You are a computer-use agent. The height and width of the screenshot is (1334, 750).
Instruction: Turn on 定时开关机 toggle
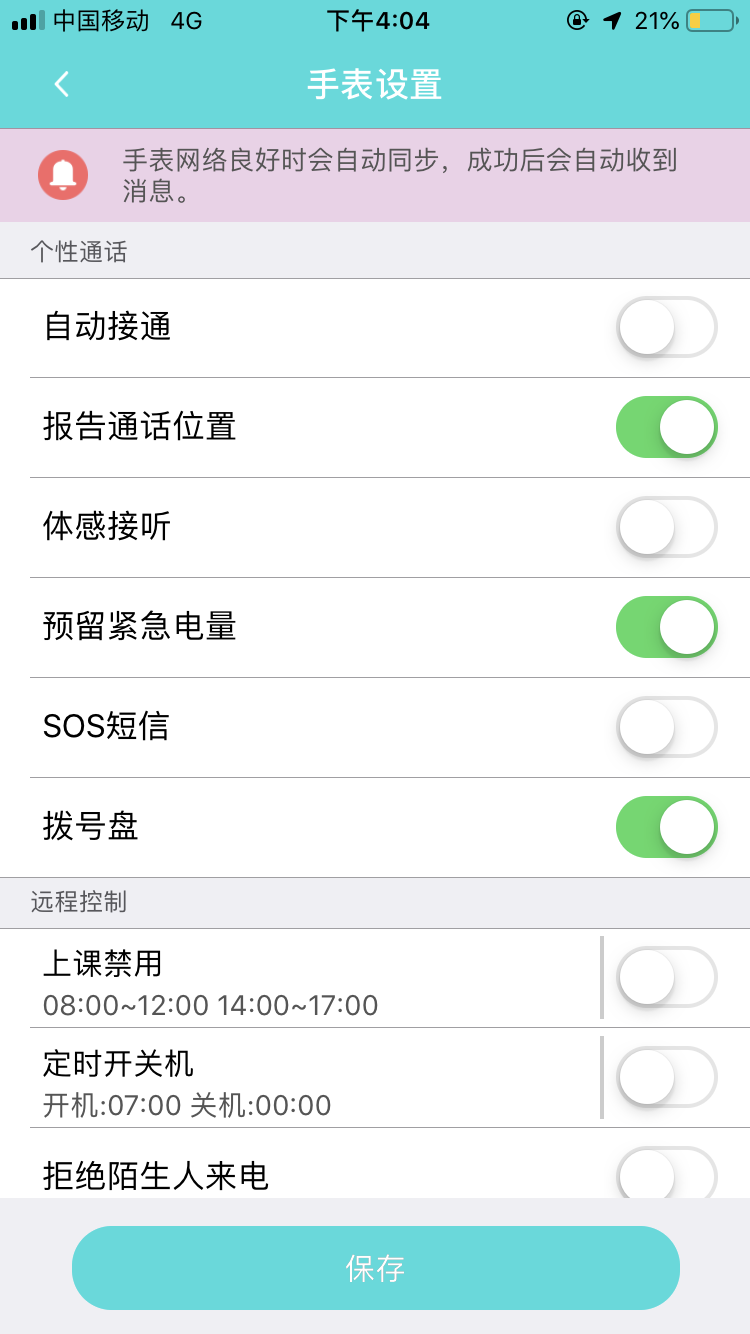pyautogui.click(x=666, y=1077)
